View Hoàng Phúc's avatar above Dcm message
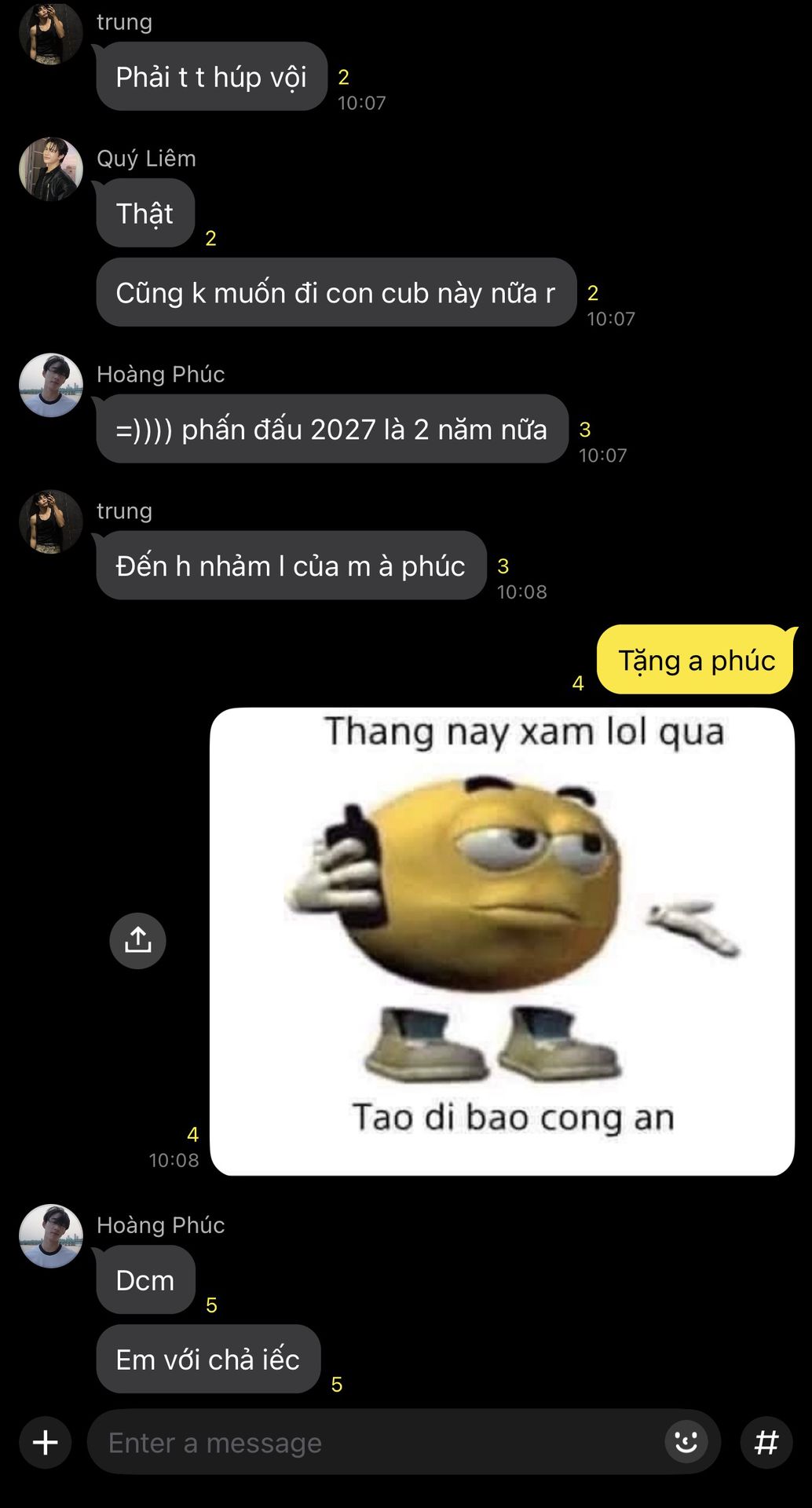The height and width of the screenshot is (1508, 812). click(51, 1236)
